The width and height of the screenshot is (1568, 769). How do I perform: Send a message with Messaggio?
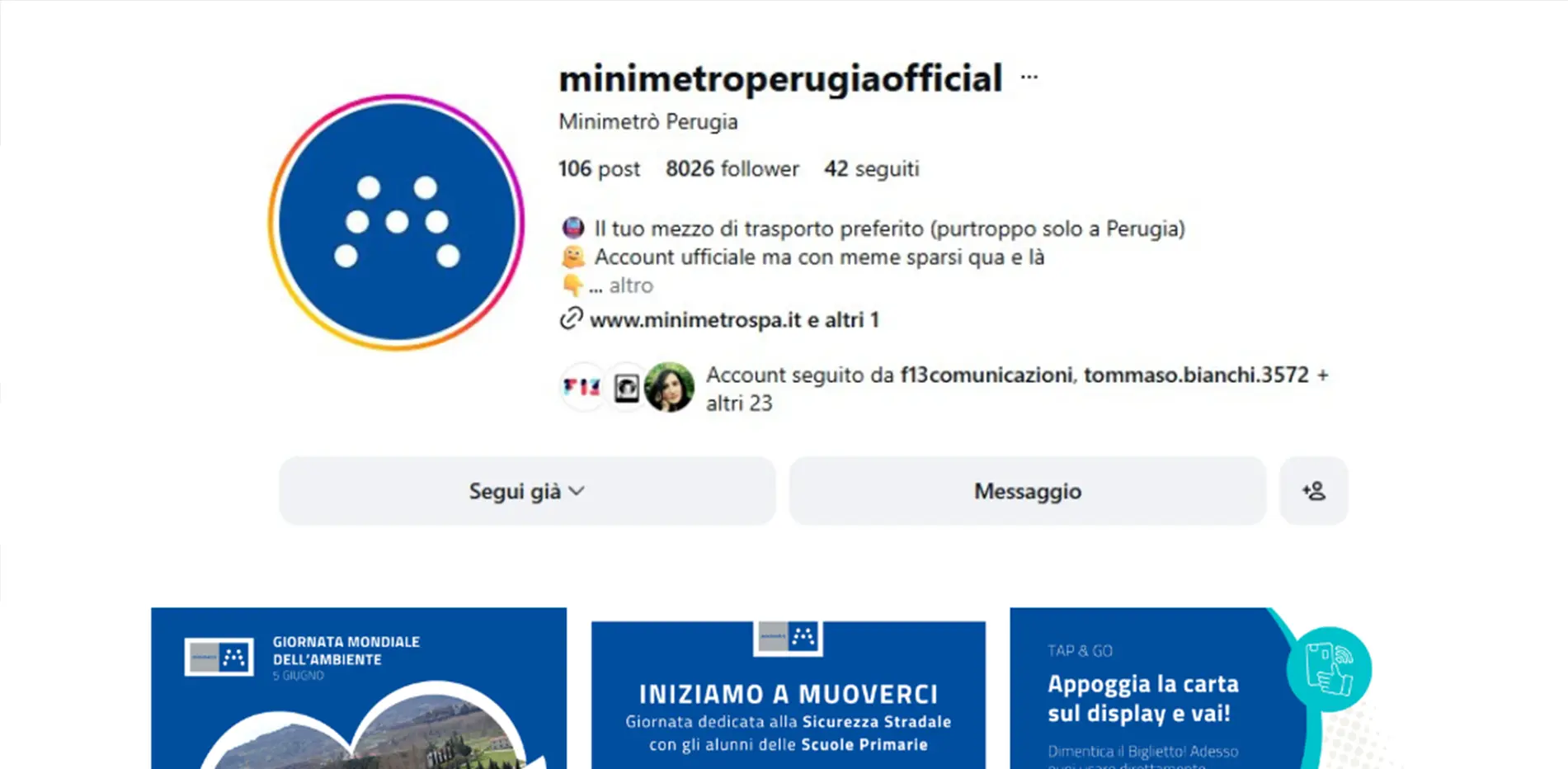pos(1027,491)
